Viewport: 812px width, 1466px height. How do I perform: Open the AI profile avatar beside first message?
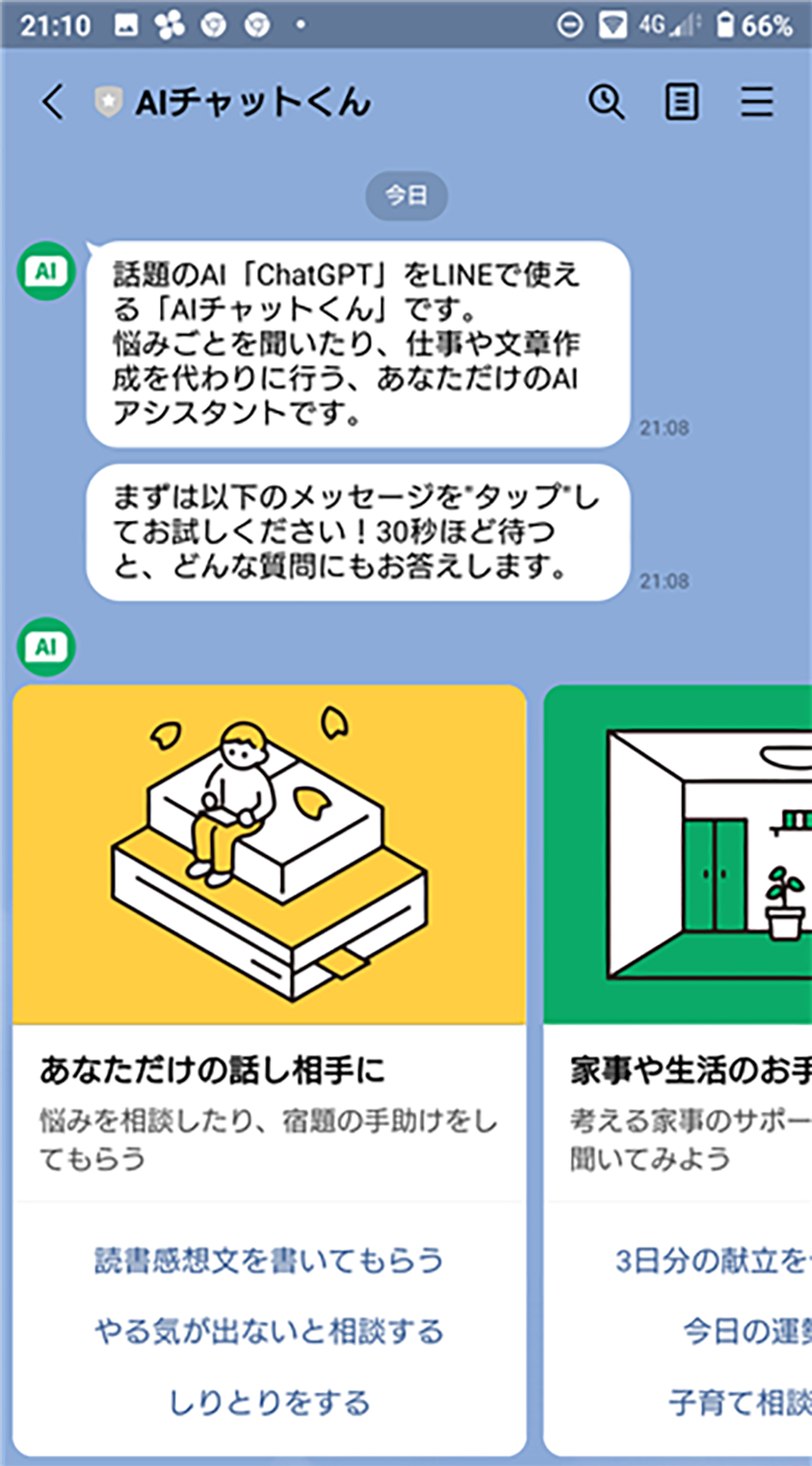click(46, 272)
